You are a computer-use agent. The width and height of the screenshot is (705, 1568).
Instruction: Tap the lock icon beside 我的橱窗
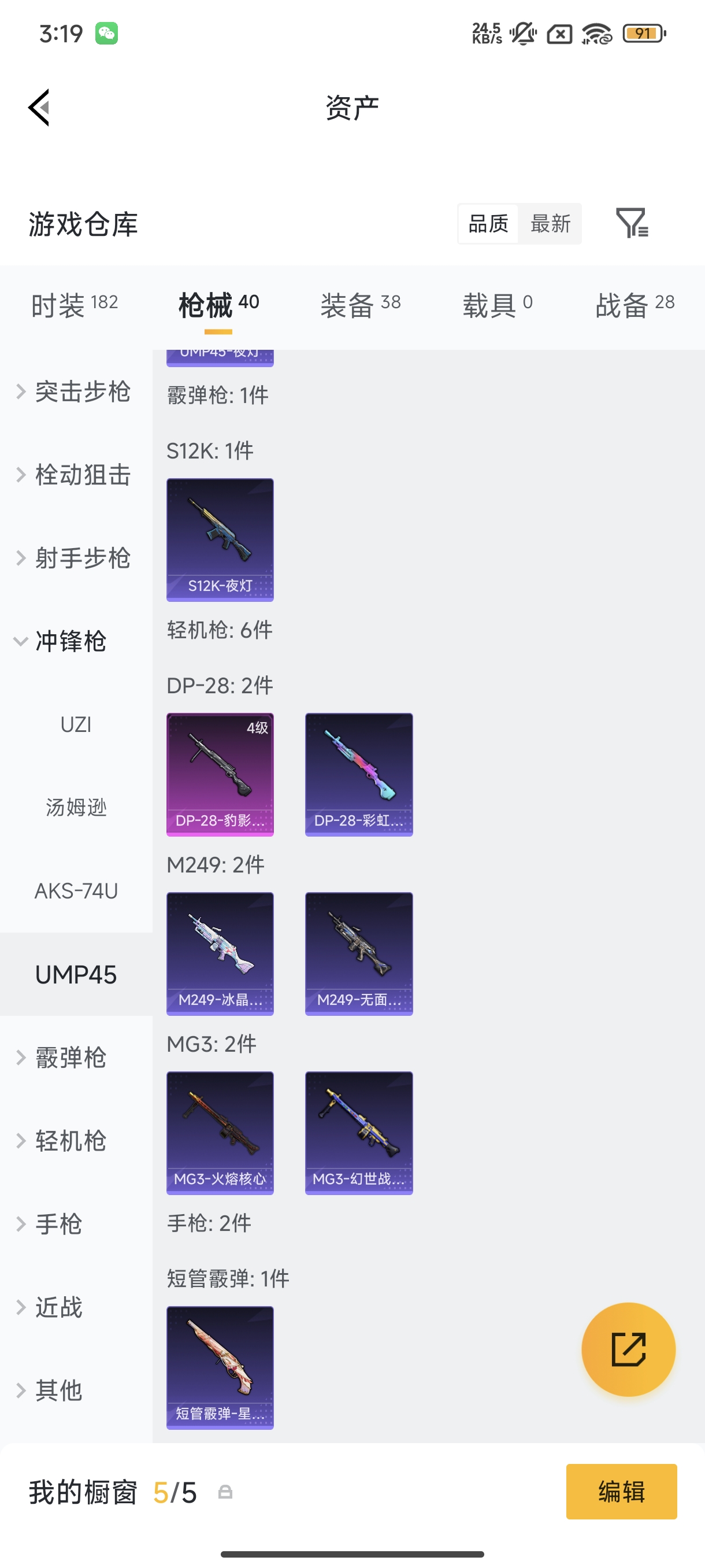[227, 1492]
